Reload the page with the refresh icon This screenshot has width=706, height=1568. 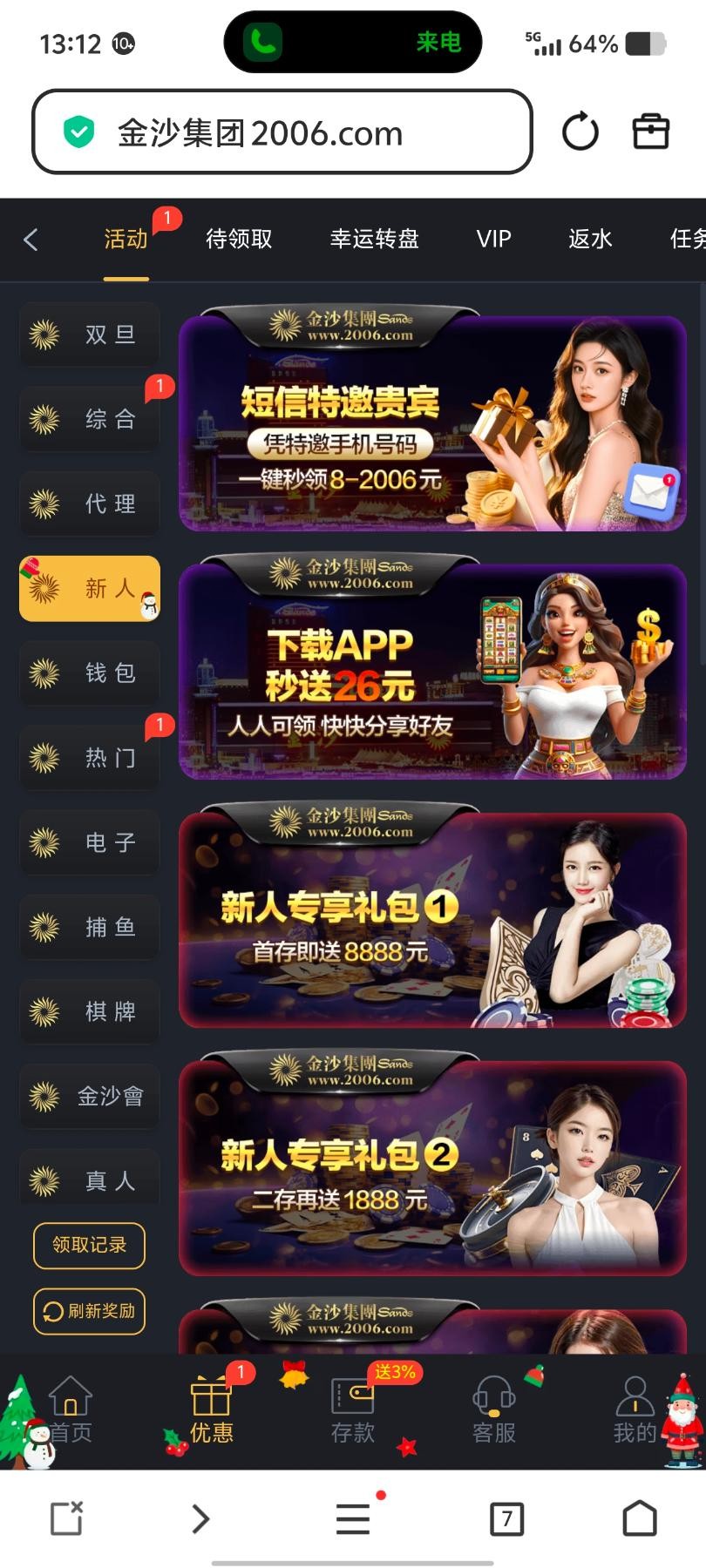580,132
